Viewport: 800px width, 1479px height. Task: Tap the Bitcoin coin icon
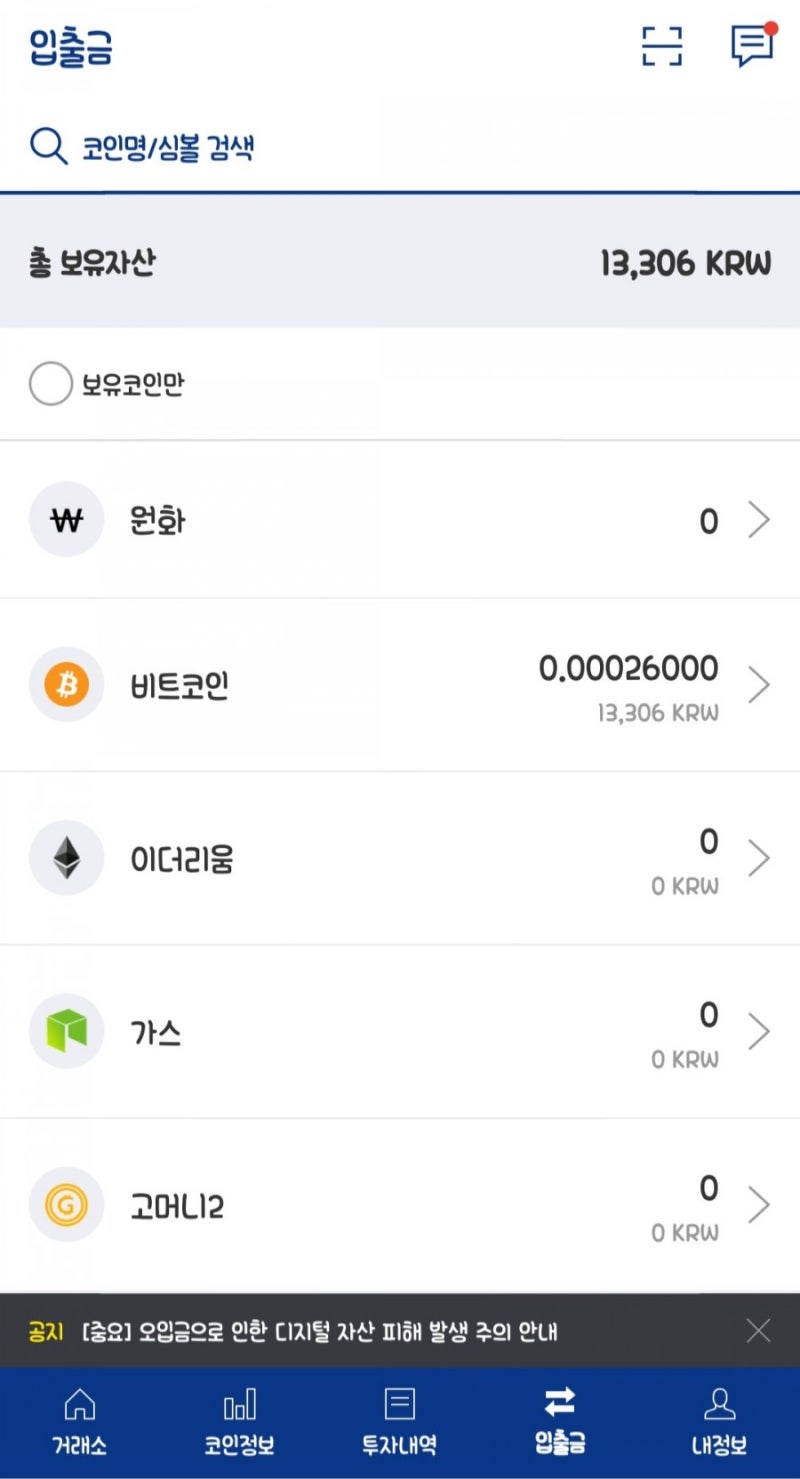[66, 684]
